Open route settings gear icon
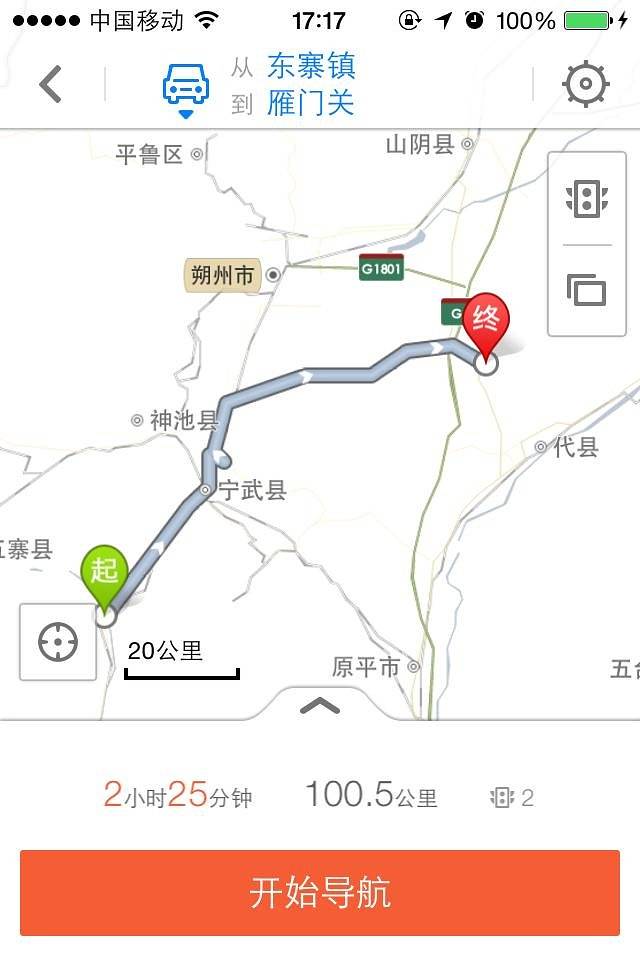 (586, 85)
